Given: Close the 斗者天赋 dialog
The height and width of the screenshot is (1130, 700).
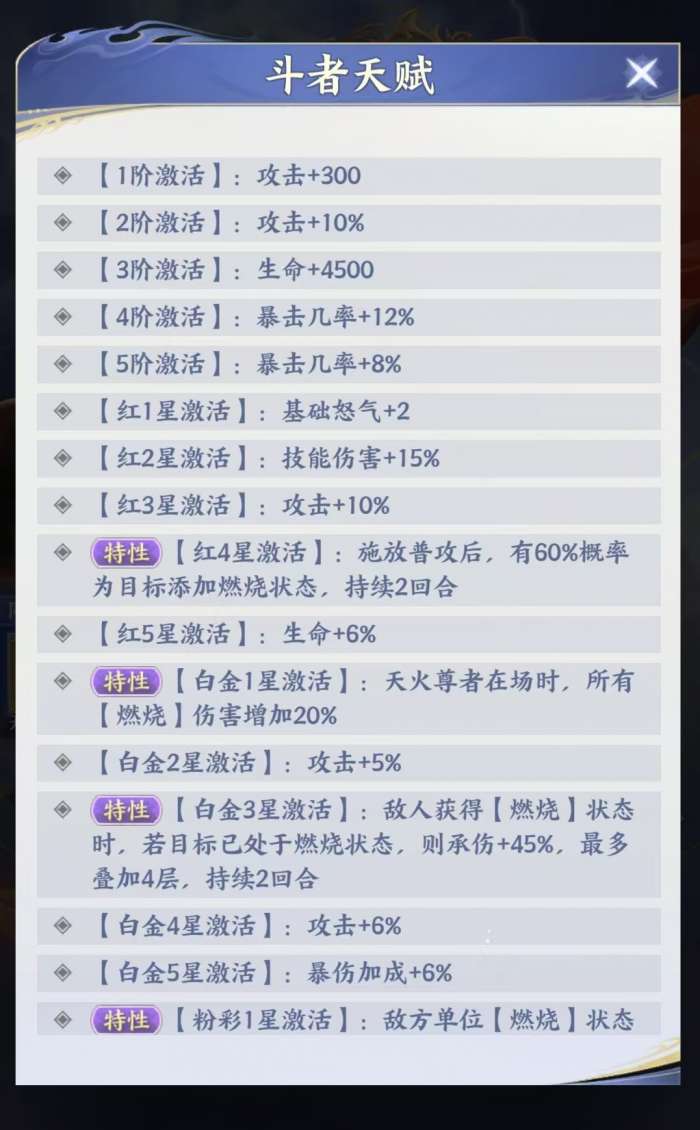Looking at the screenshot, I should click(641, 73).
